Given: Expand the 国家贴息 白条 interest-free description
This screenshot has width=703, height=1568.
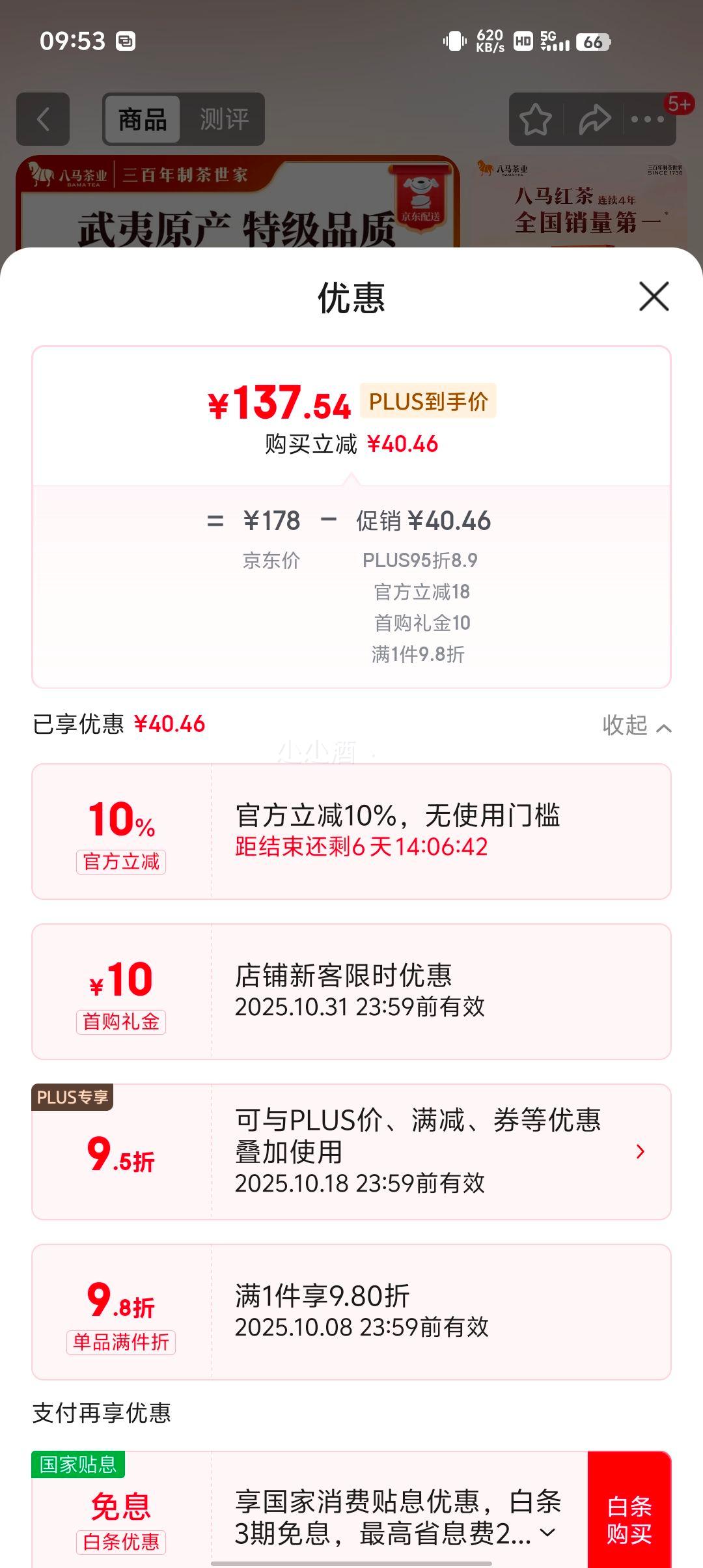Looking at the screenshot, I should (548, 1533).
